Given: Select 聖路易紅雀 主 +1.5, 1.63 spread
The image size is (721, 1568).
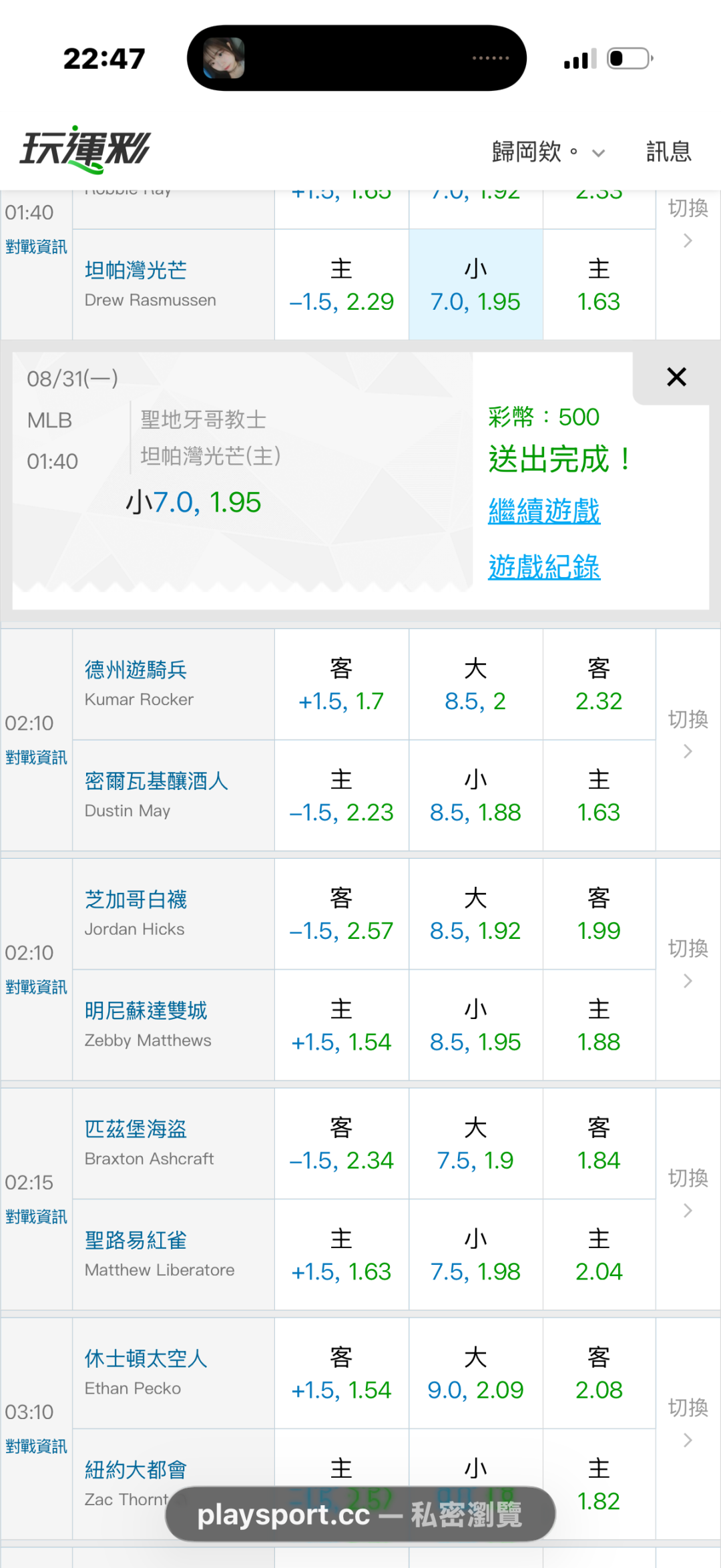Looking at the screenshot, I should pyautogui.click(x=341, y=1255).
